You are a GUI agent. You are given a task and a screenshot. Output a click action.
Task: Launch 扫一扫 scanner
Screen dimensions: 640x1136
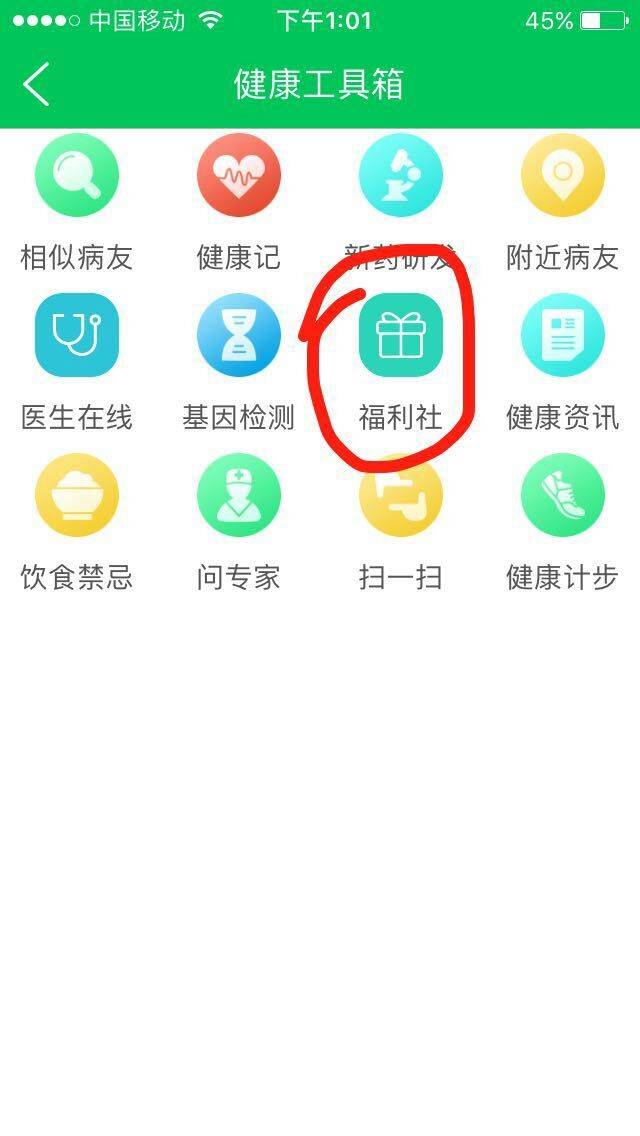(400, 496)
